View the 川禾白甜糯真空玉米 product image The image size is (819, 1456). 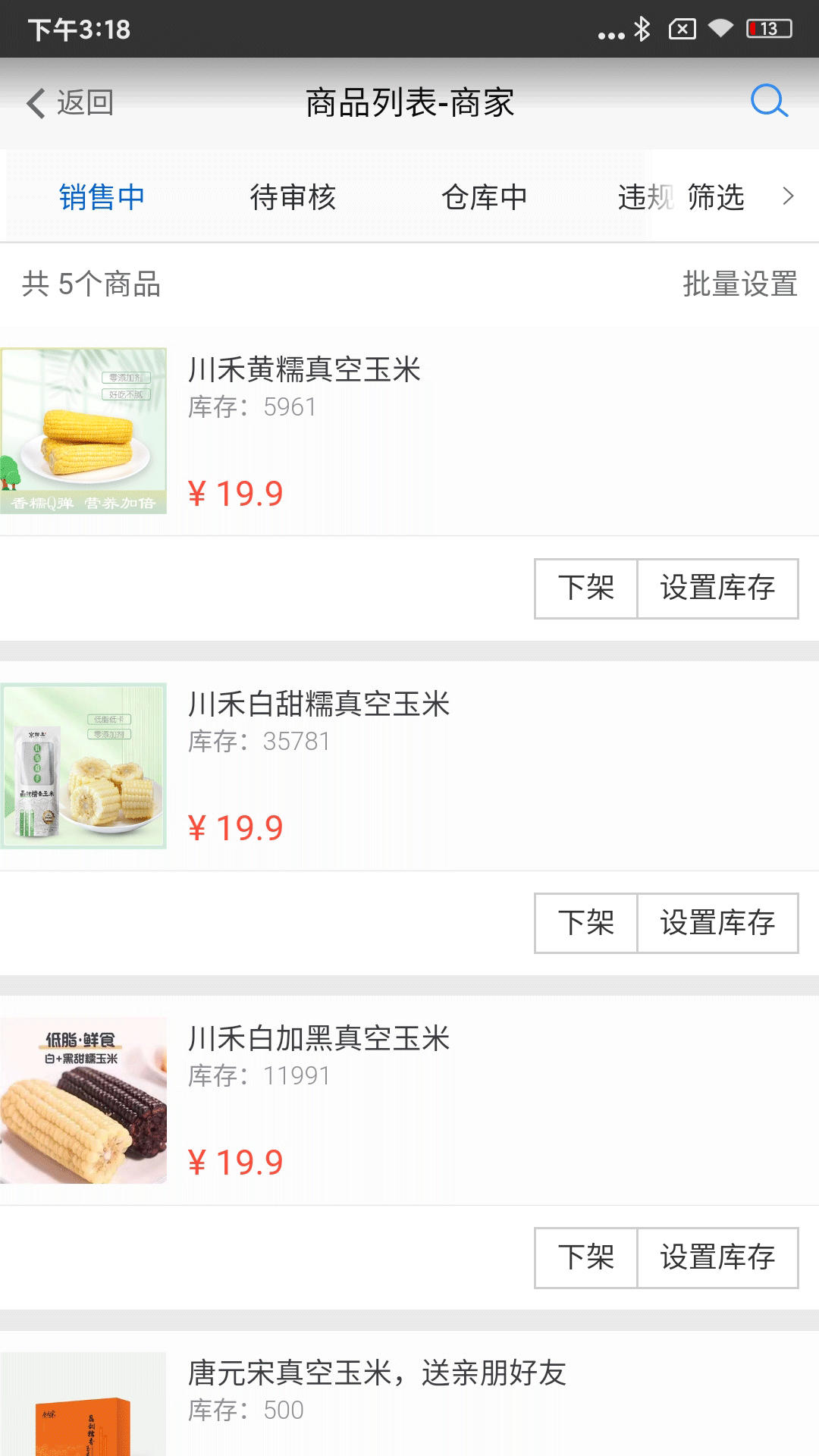(84, 766)
